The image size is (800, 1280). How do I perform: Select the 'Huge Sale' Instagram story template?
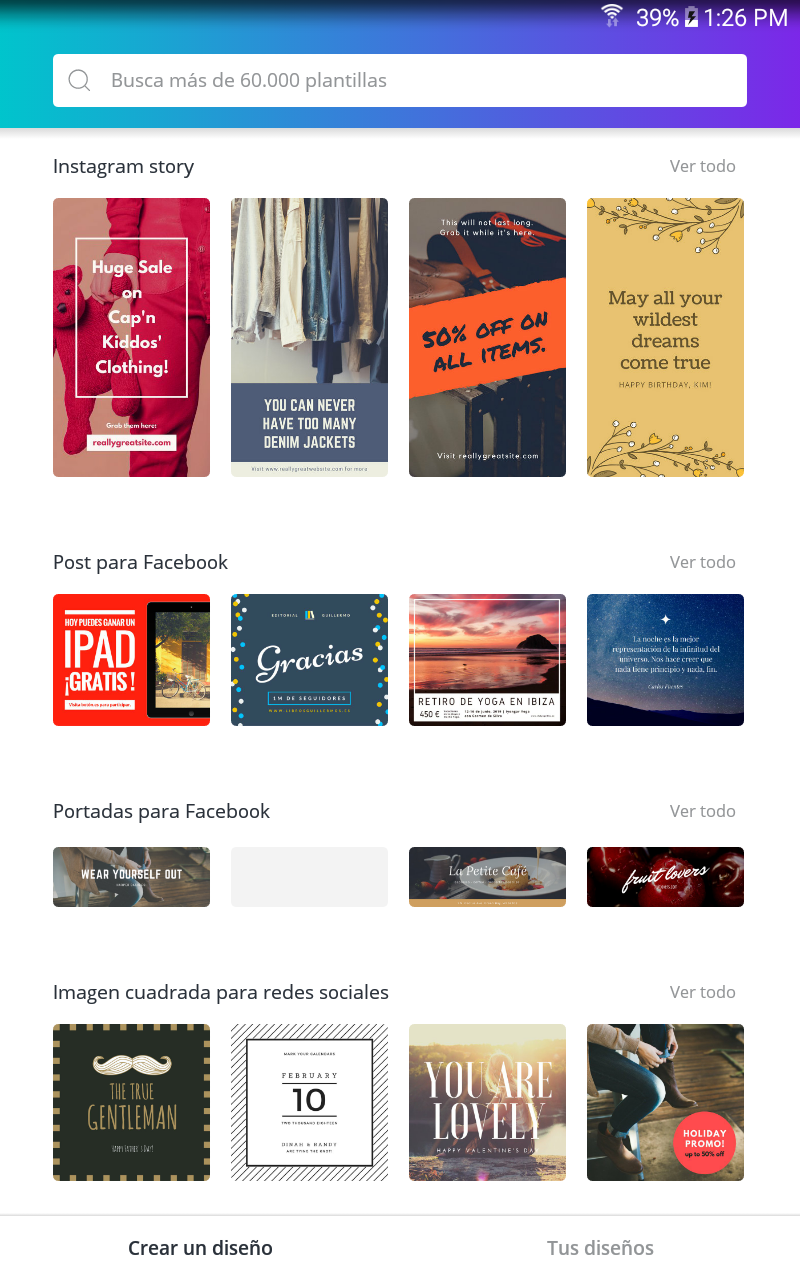(131, 337)
